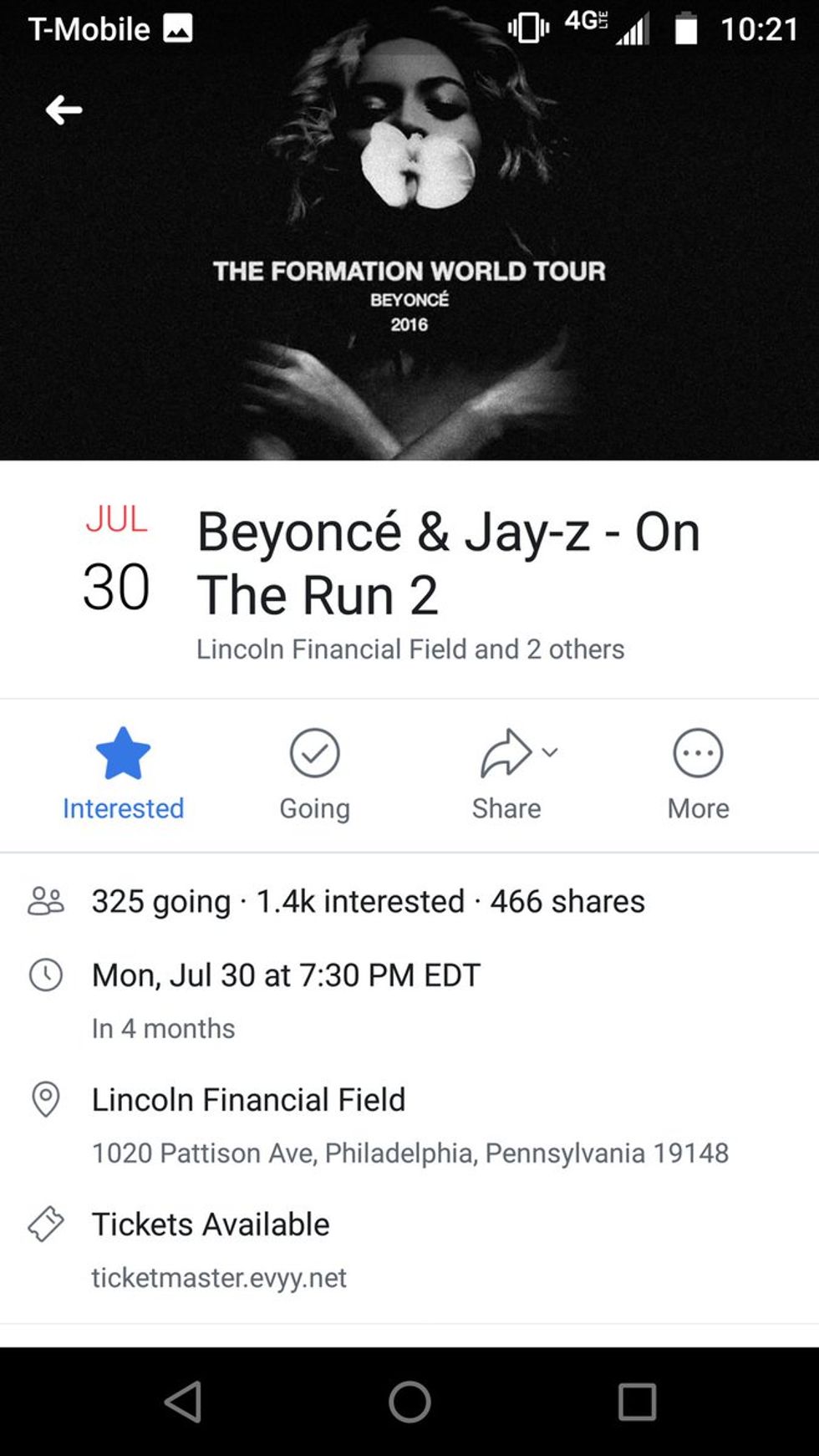Mark yourself as Going
The height and width of the screenshot is (1456, 819).
(x=314, y=772)
